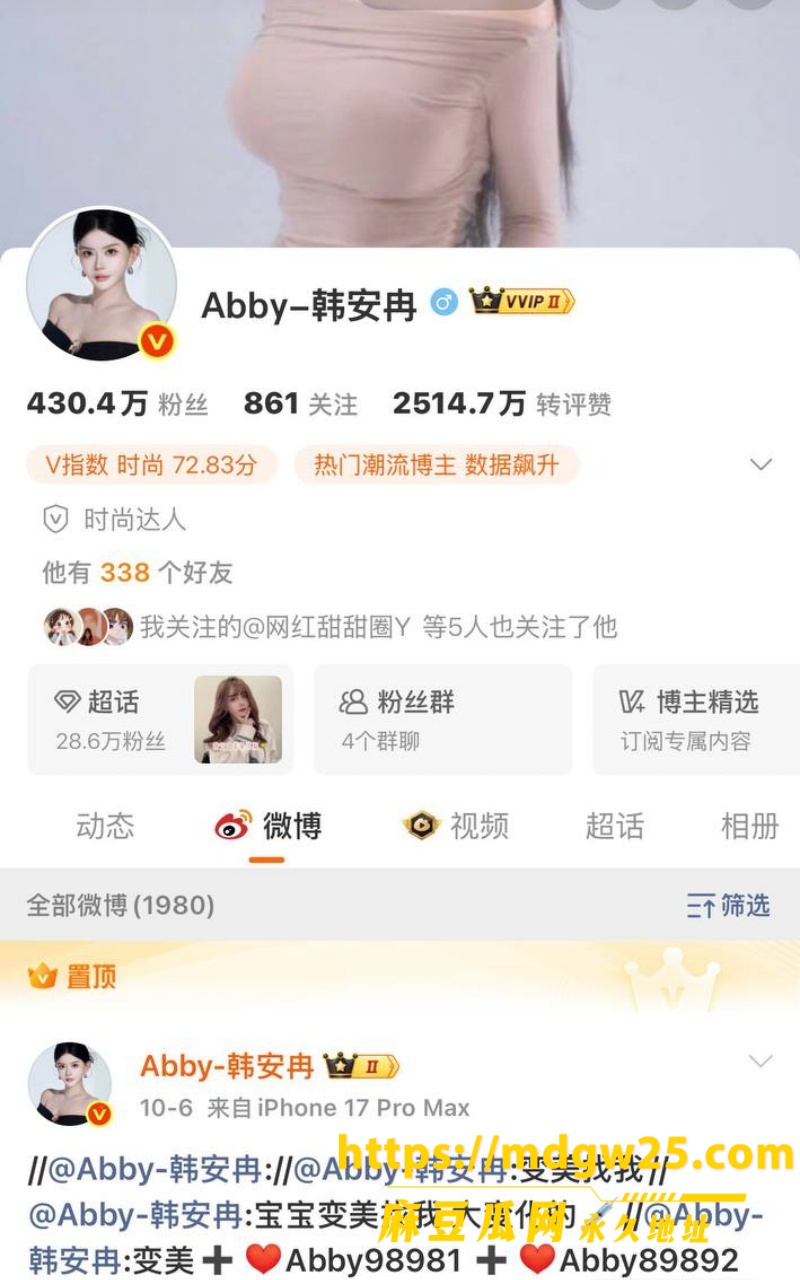Screen dimensions: 800x1280
Task: Open the 博主精选 subscription card
Action: [697, 720]
